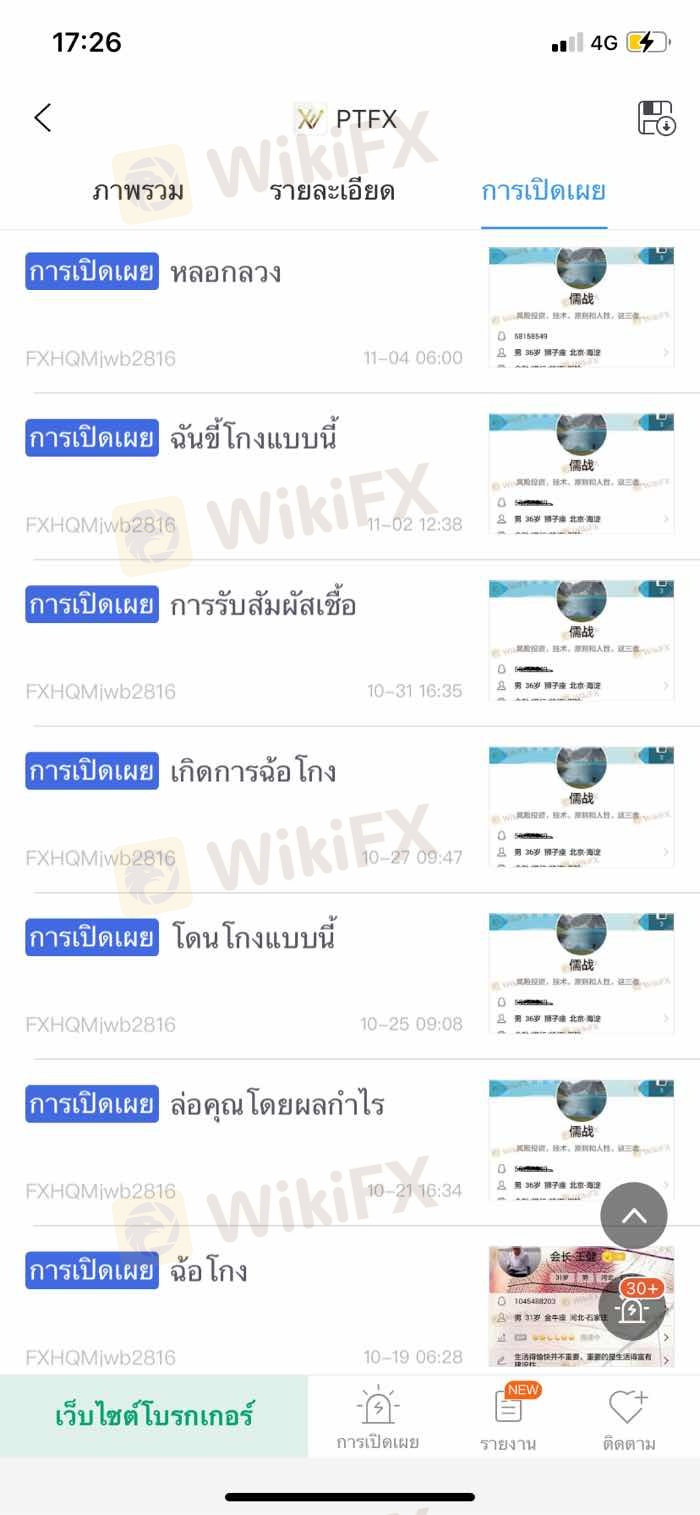Follow the broker with ติดตาม
The width and height of the screenshot is (700, 1515).
pyautogui.click(x=628, y=1419)
